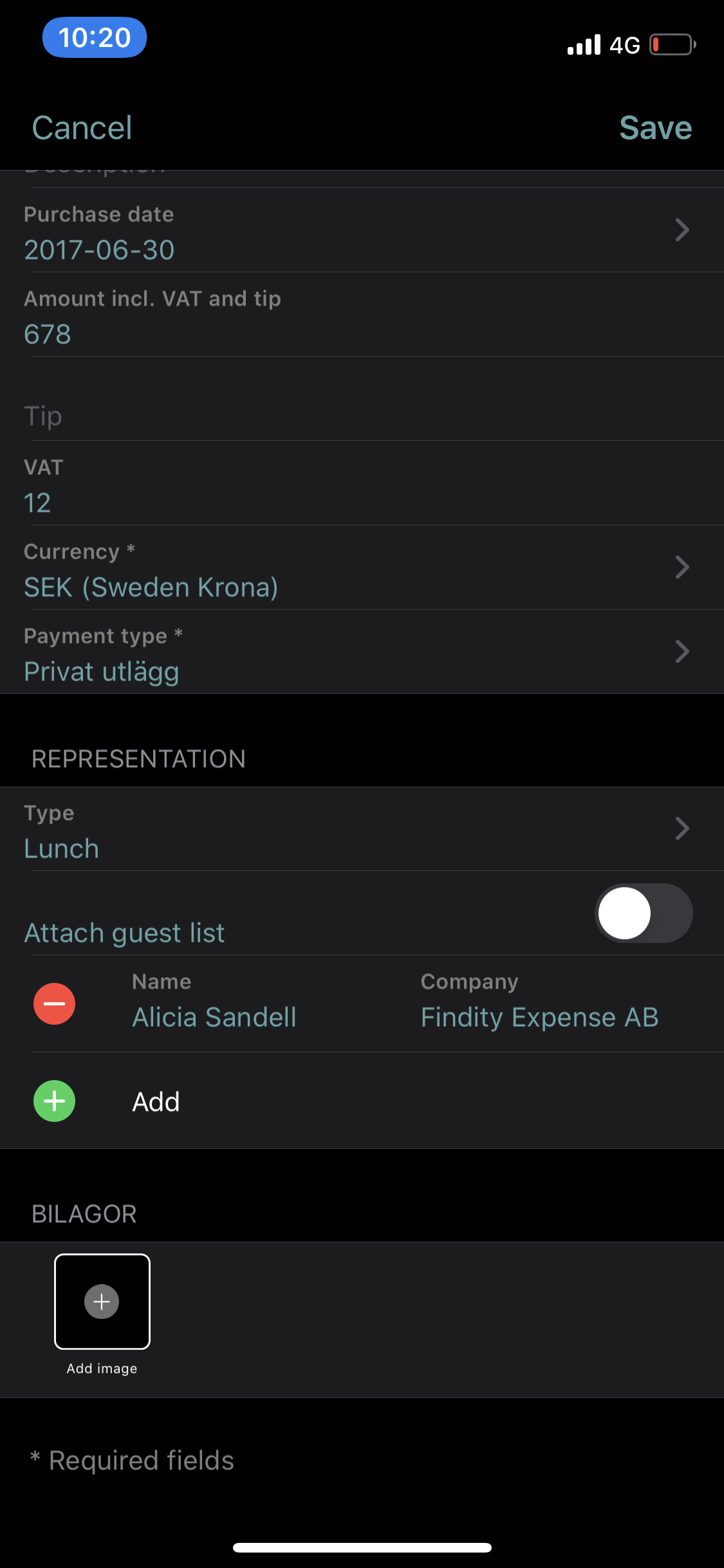The image size is (724, 1568).
Task: Toggle the Attach guest list switch
Action: 643,913
